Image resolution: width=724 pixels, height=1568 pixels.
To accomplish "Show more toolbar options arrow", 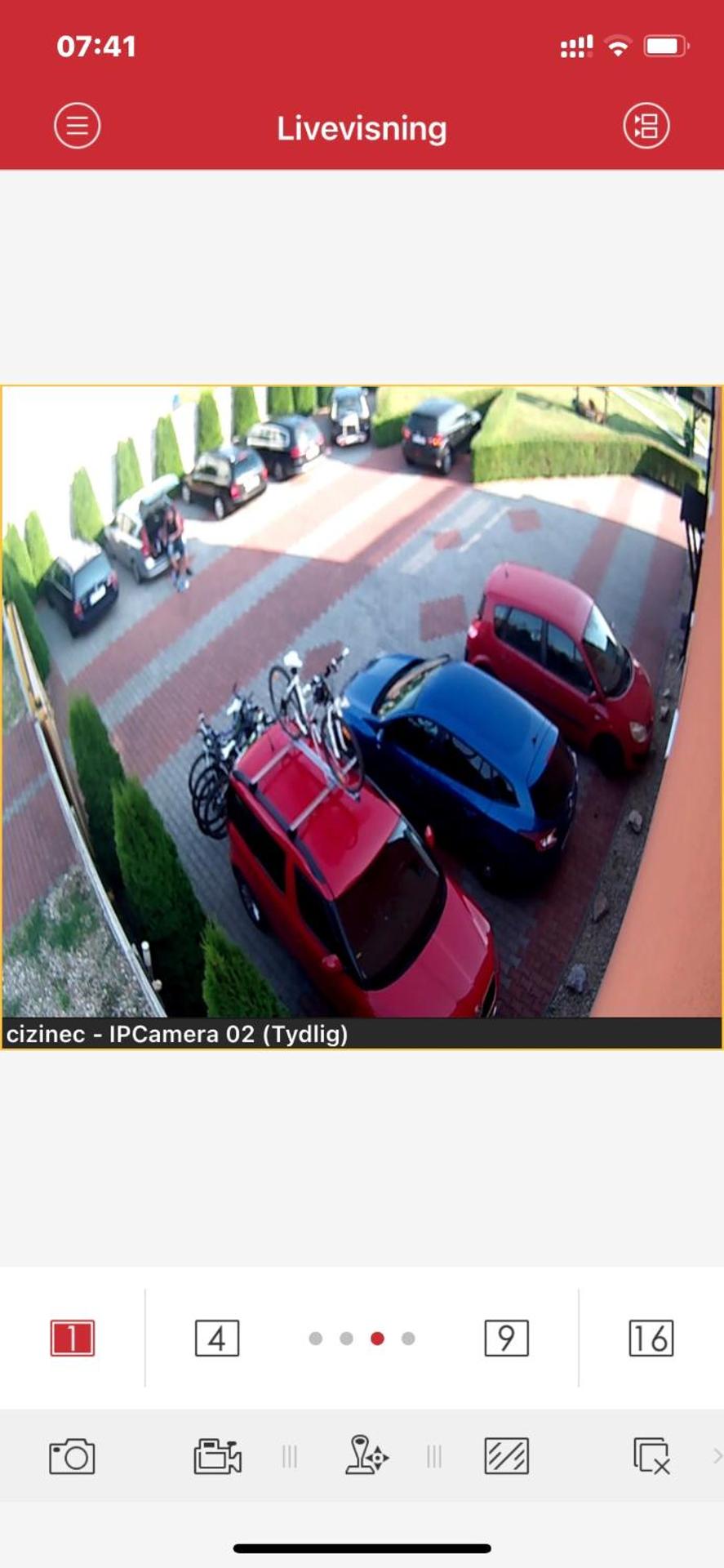I will pos(717,1455).
